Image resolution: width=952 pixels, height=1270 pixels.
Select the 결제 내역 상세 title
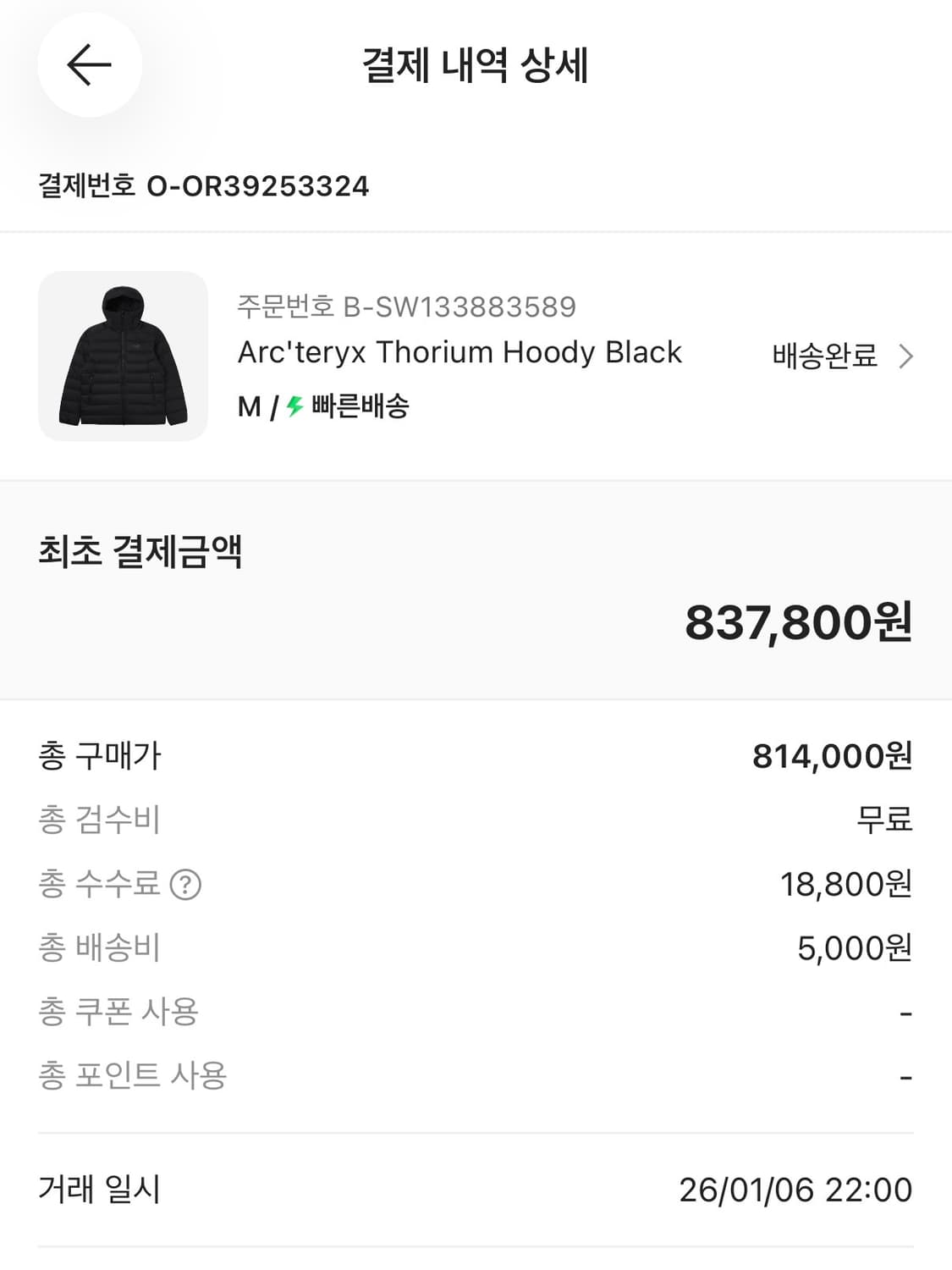[476, 66]
